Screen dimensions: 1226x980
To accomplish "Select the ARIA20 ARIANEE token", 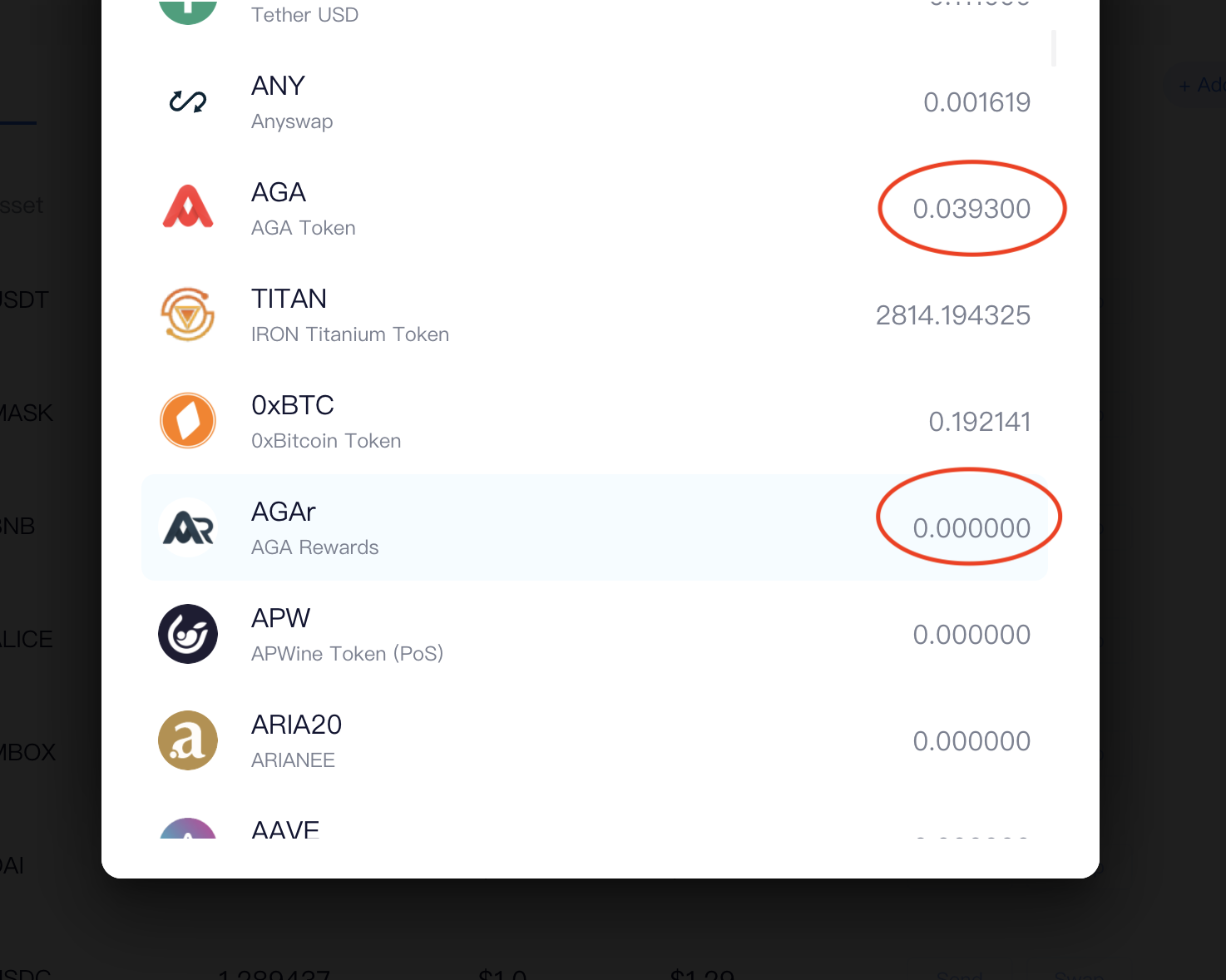I will pos(594,741).
